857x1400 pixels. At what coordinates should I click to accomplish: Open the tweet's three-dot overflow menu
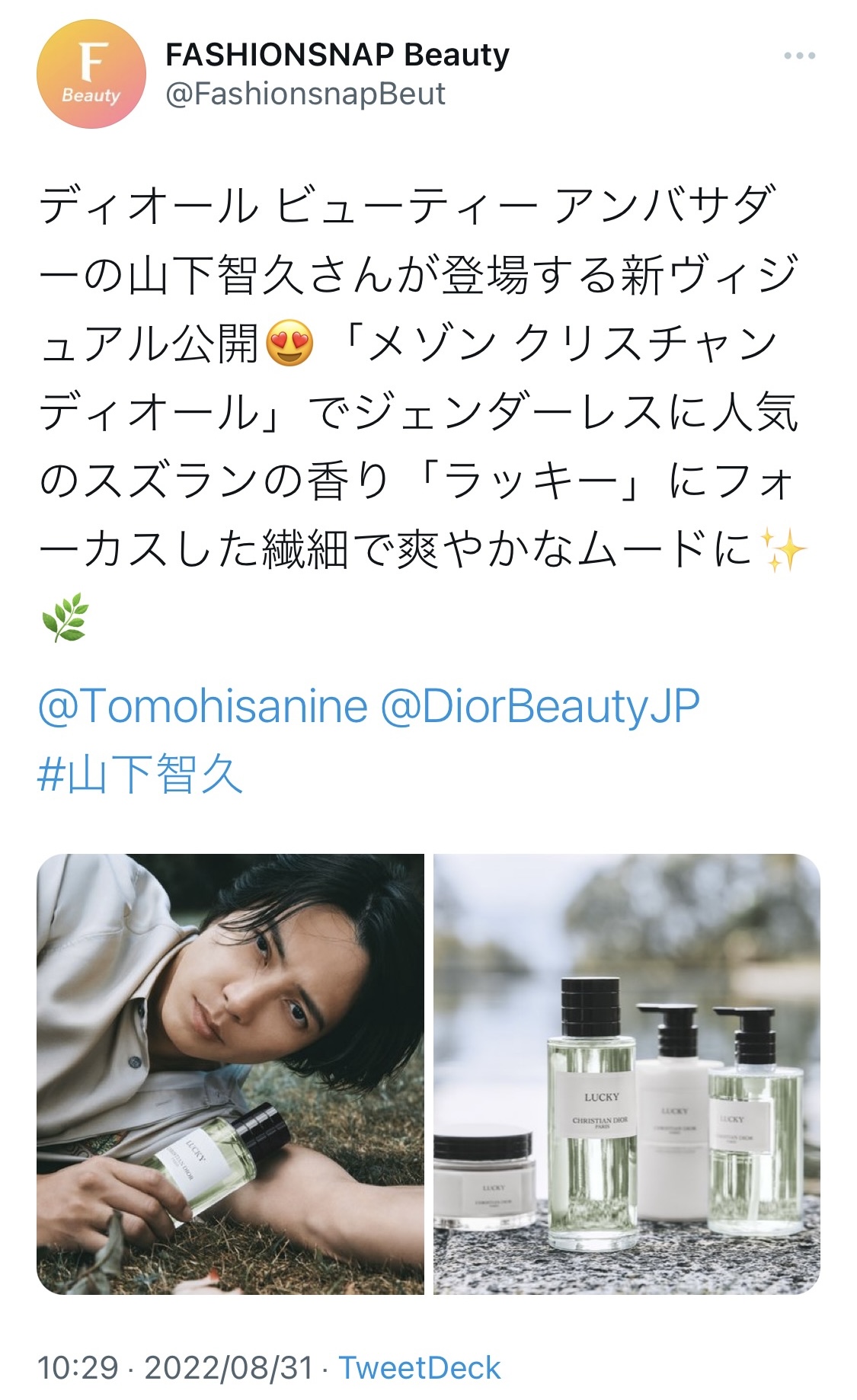point(799,56)
